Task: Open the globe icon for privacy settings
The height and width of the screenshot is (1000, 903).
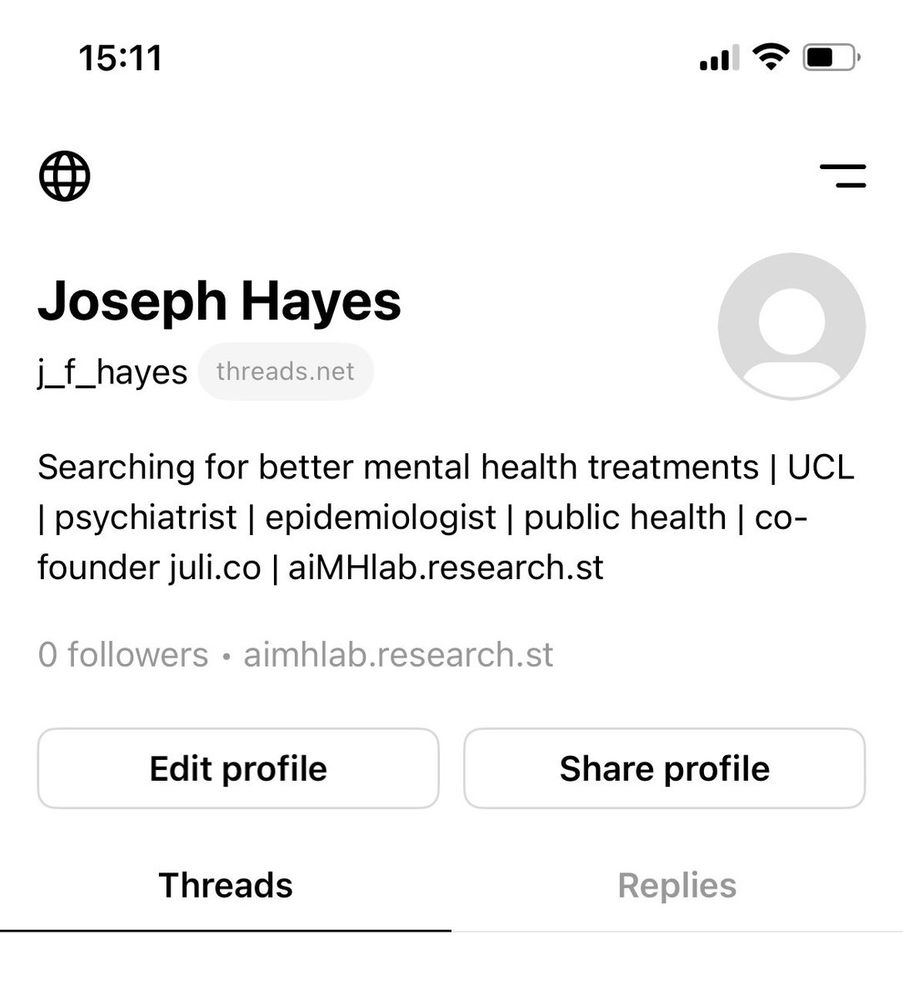Action: pyautogui.click(x=65, y=177)
